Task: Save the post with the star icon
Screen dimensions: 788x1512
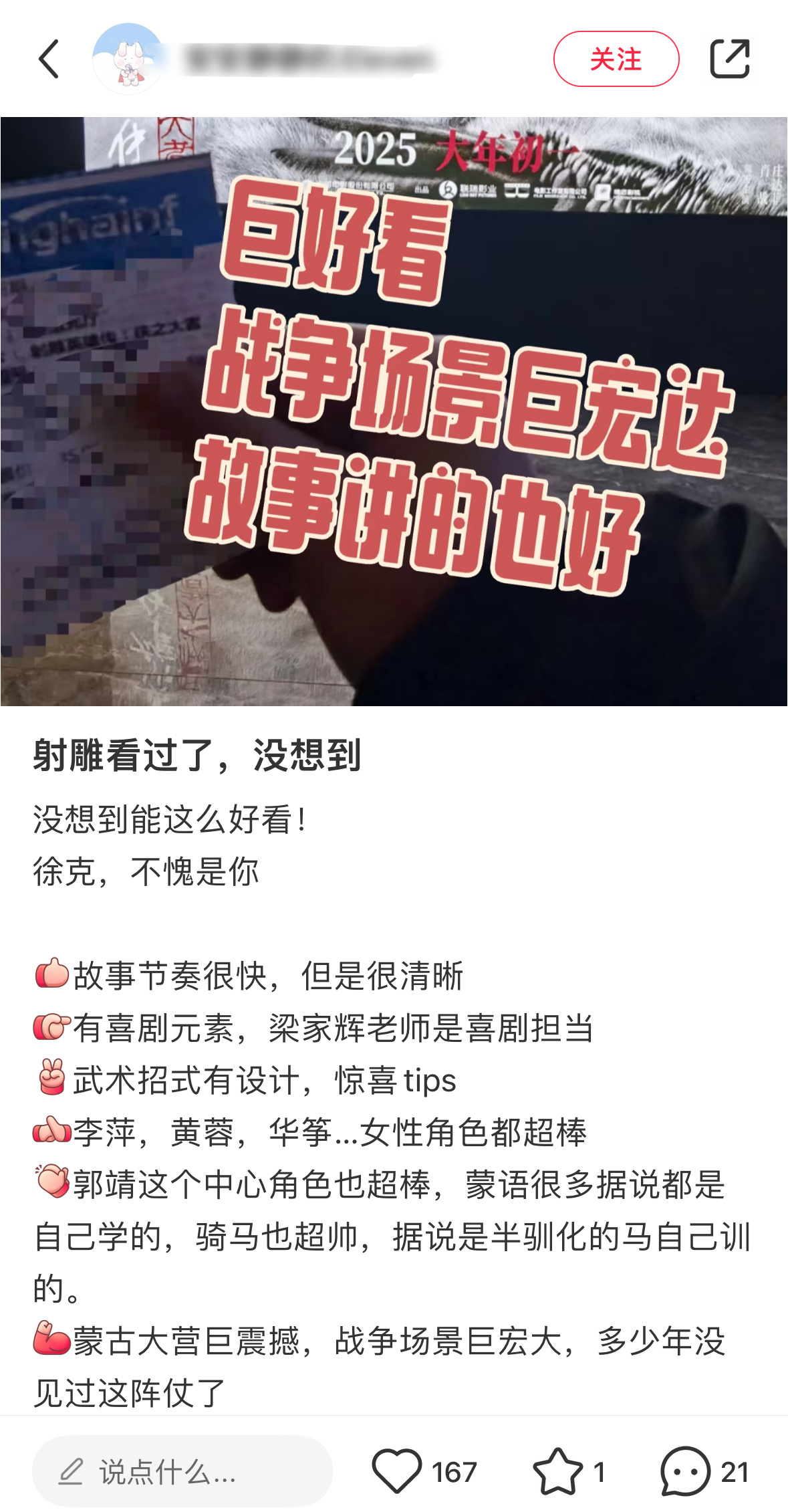Action: point(557,1471)
